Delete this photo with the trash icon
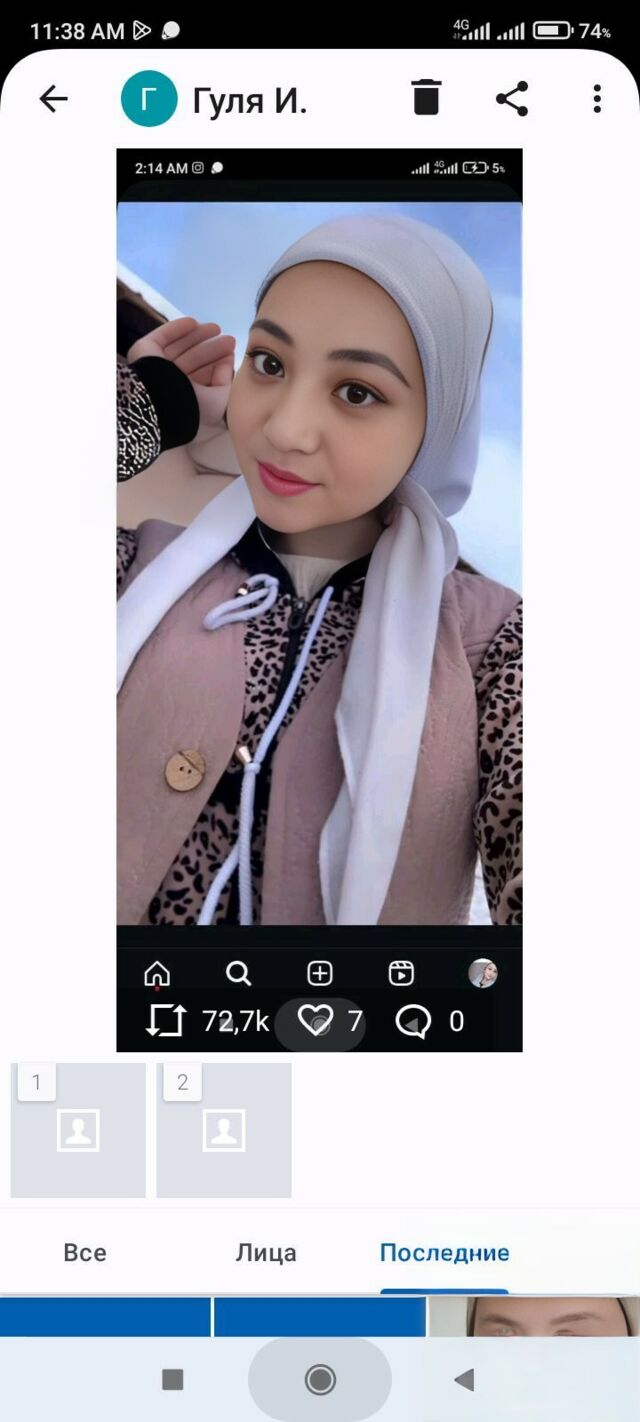The image size is (640, 1422). 426,98
